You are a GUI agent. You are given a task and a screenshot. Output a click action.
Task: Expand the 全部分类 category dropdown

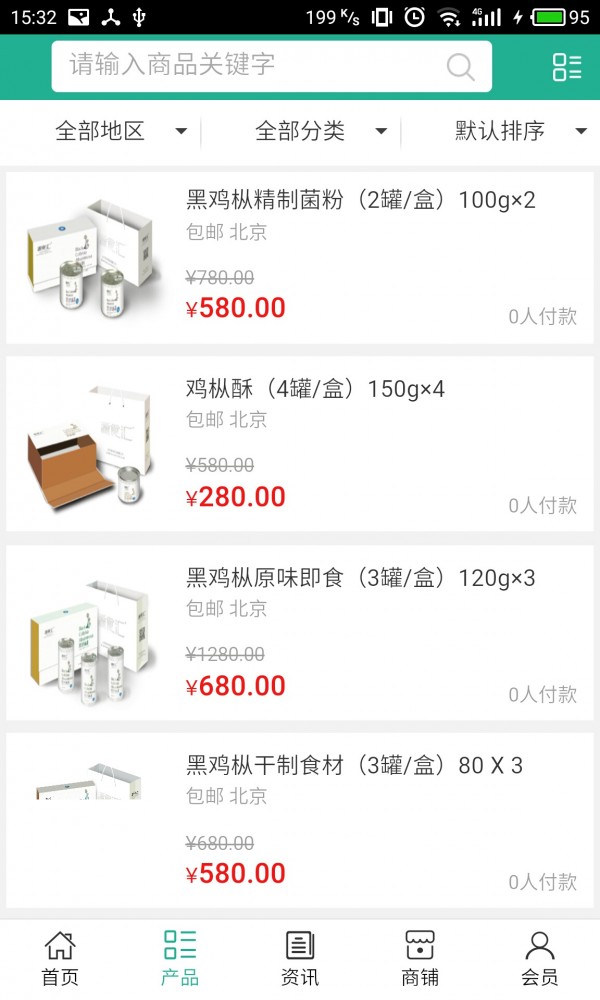tap(320, 131)
